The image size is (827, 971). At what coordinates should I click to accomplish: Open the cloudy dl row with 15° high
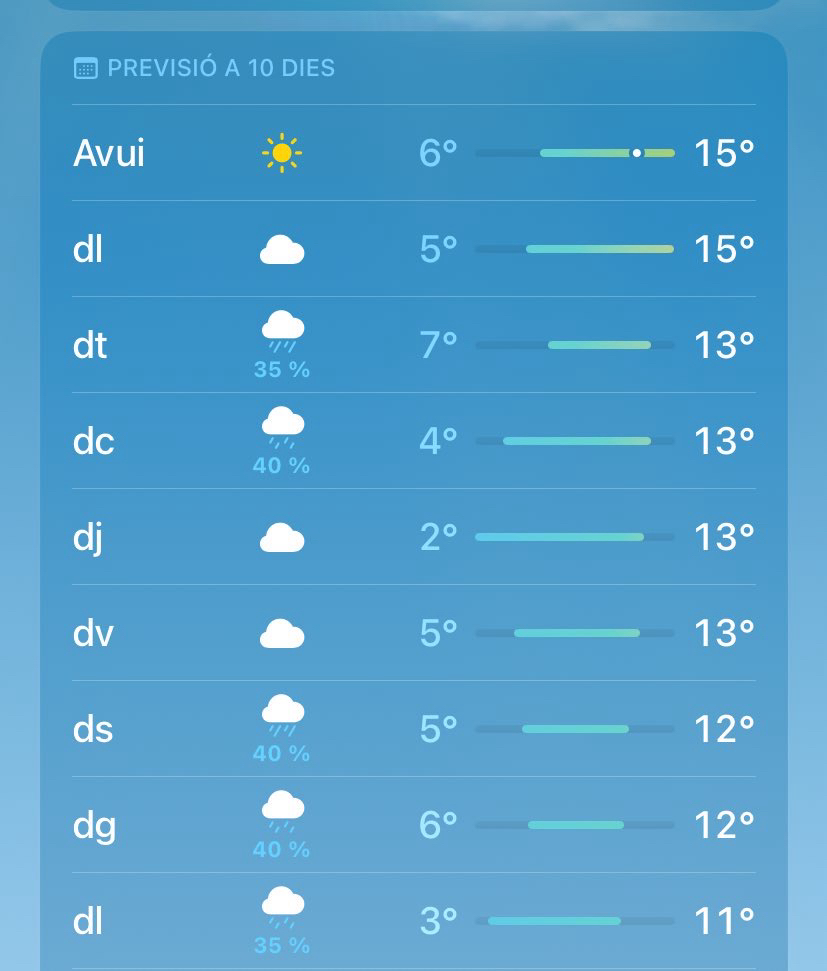413,249
